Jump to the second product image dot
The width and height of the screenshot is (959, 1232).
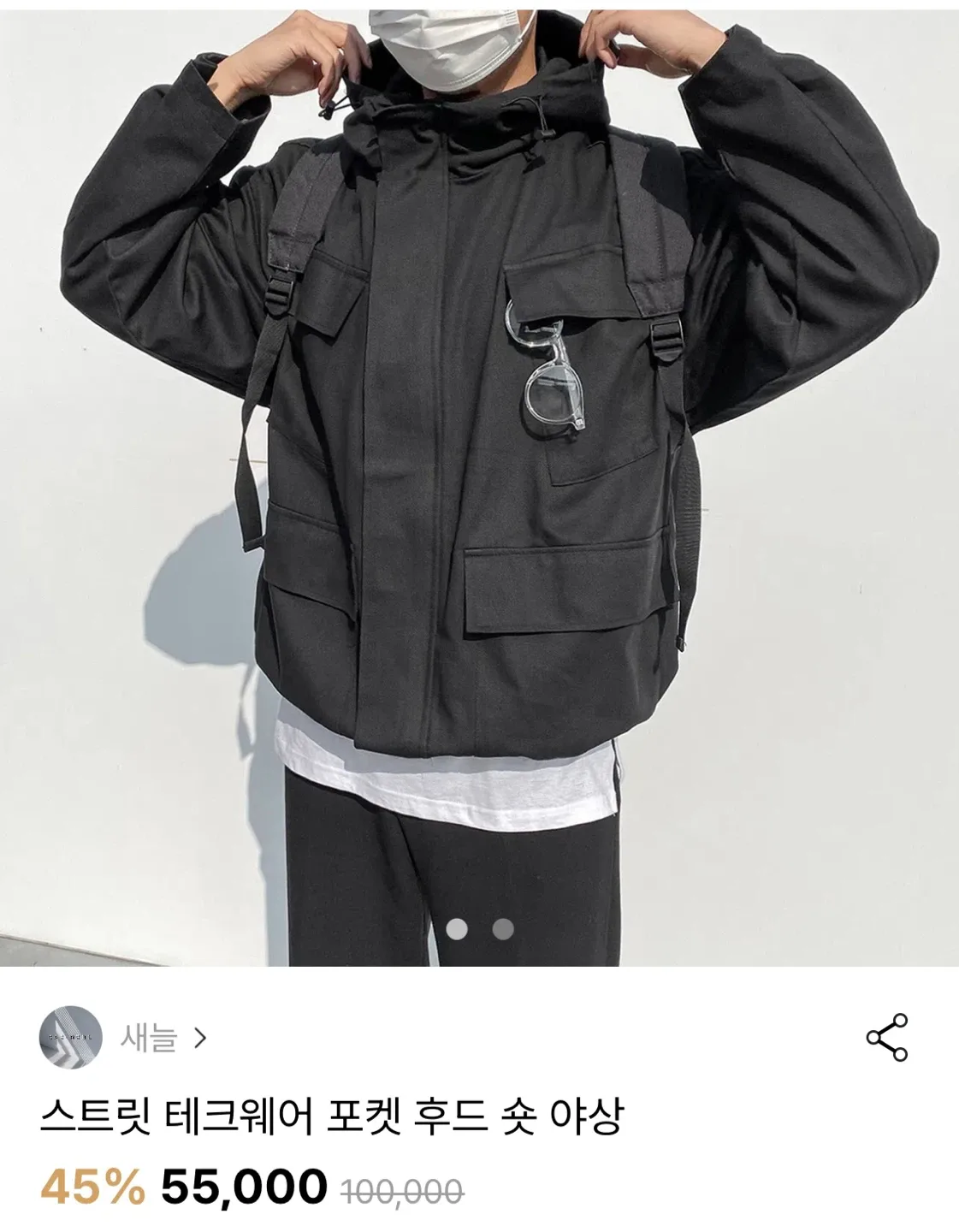(503, 927)
